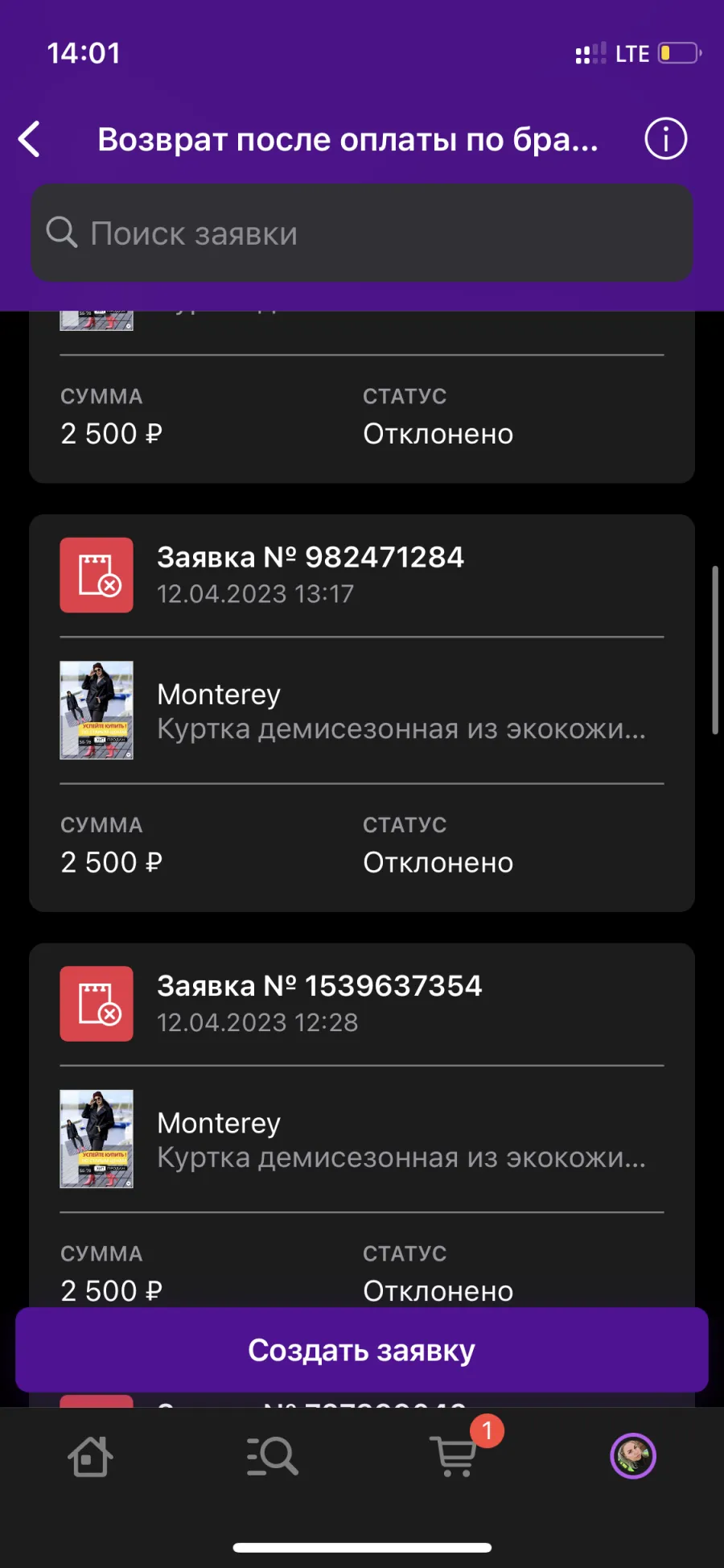Open the info icon in the header
Screen dimensions: 724x1568
666,138
